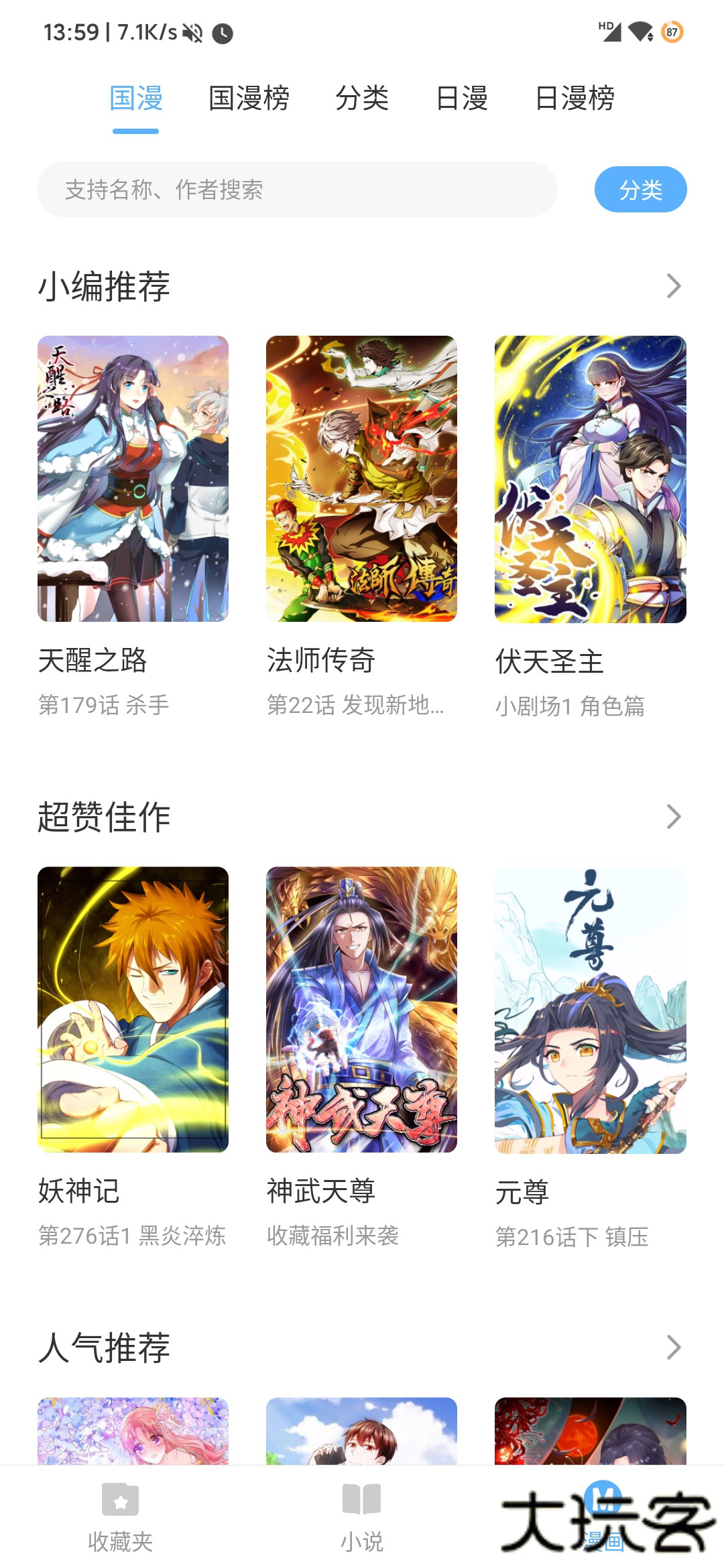Screen dimensions: 724x1568
Task: Select the 国漫榜 ranking tab
Action: coord(249,99)
